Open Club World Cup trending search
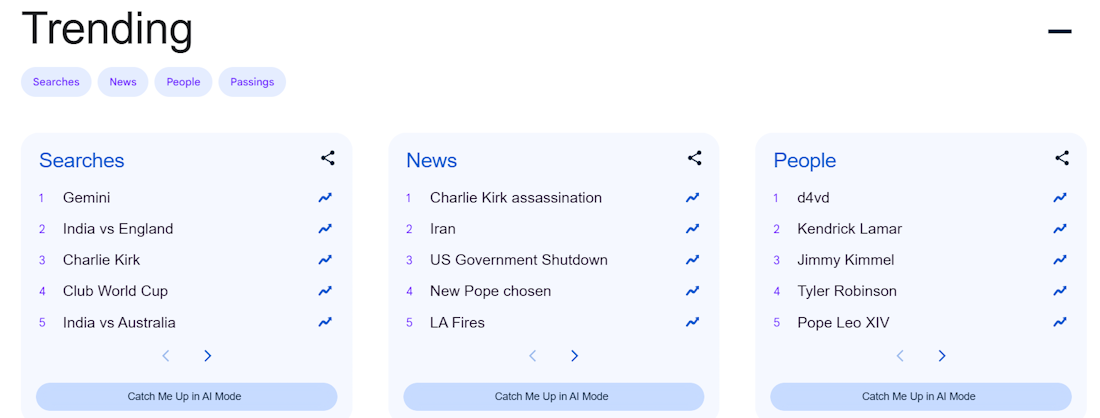Viewport: 1100px width, 418px height. [x=115, y=291]
